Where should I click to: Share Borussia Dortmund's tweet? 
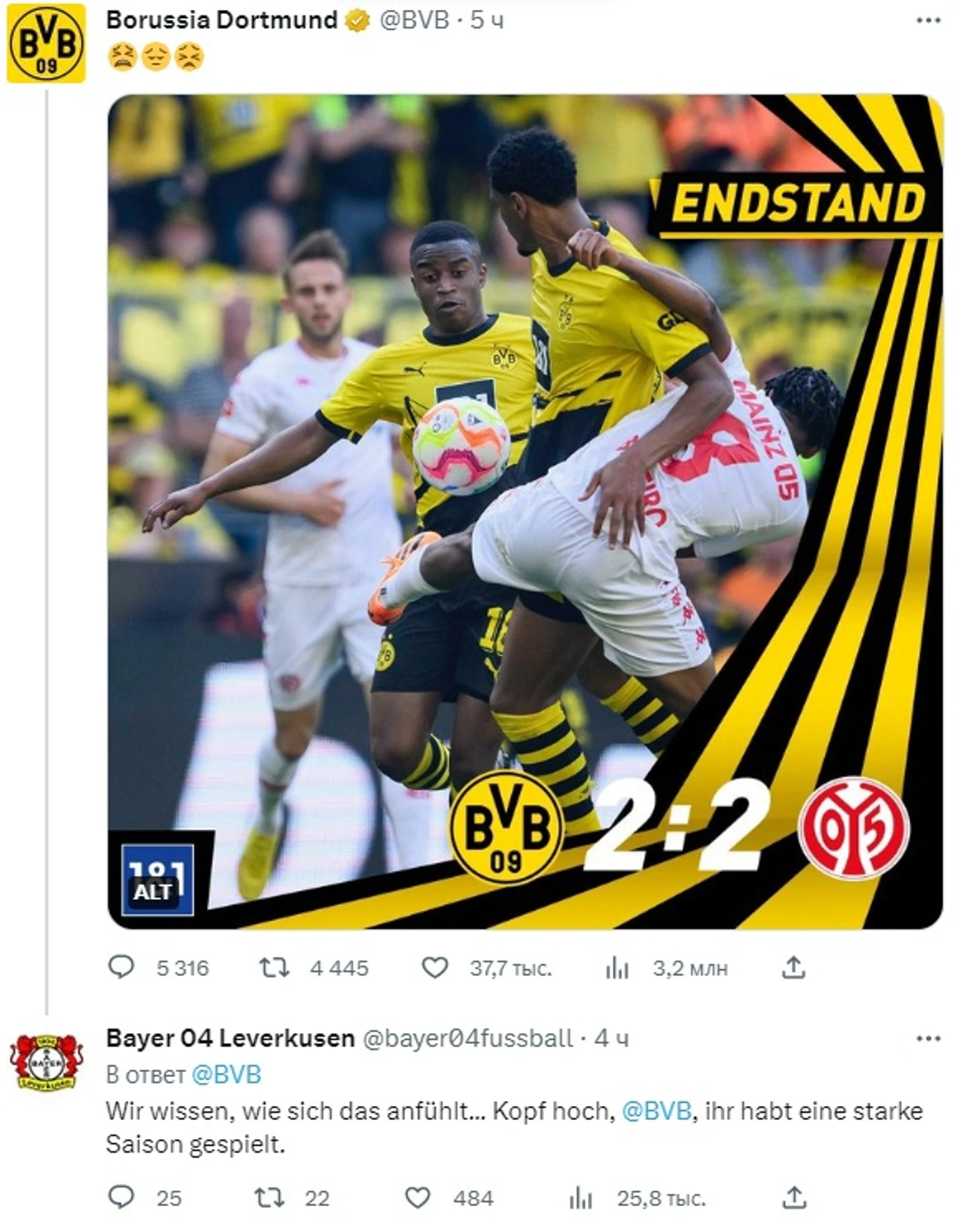[x=793, y=967]
